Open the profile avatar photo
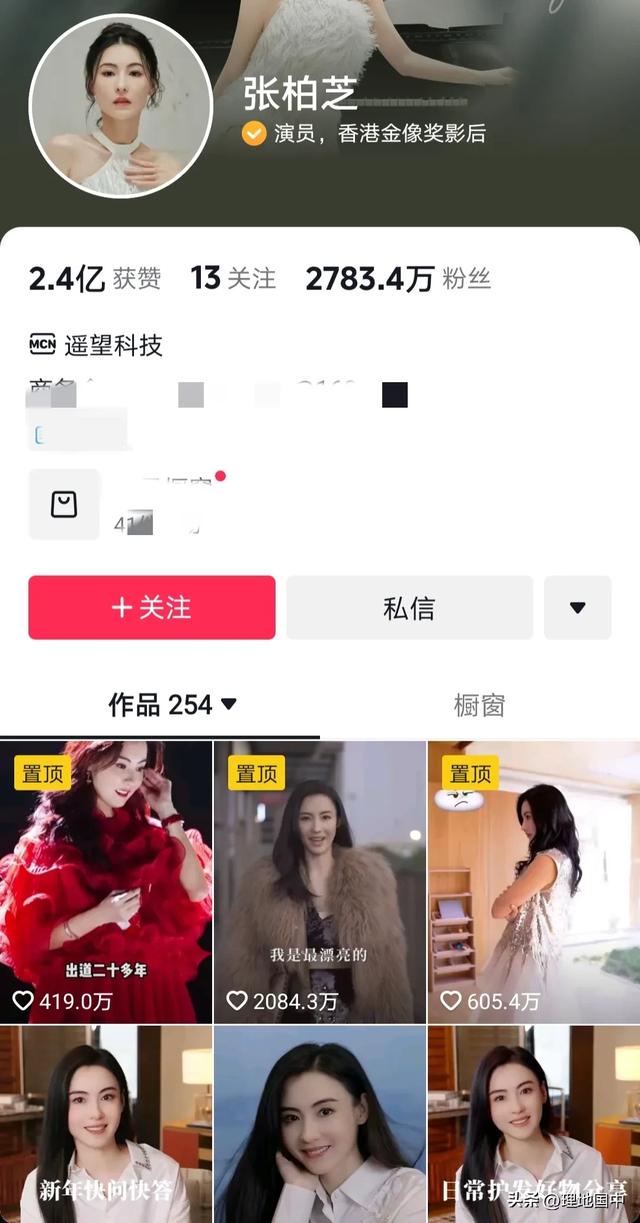Screen dimensions: 640x1223 (121, 105)
